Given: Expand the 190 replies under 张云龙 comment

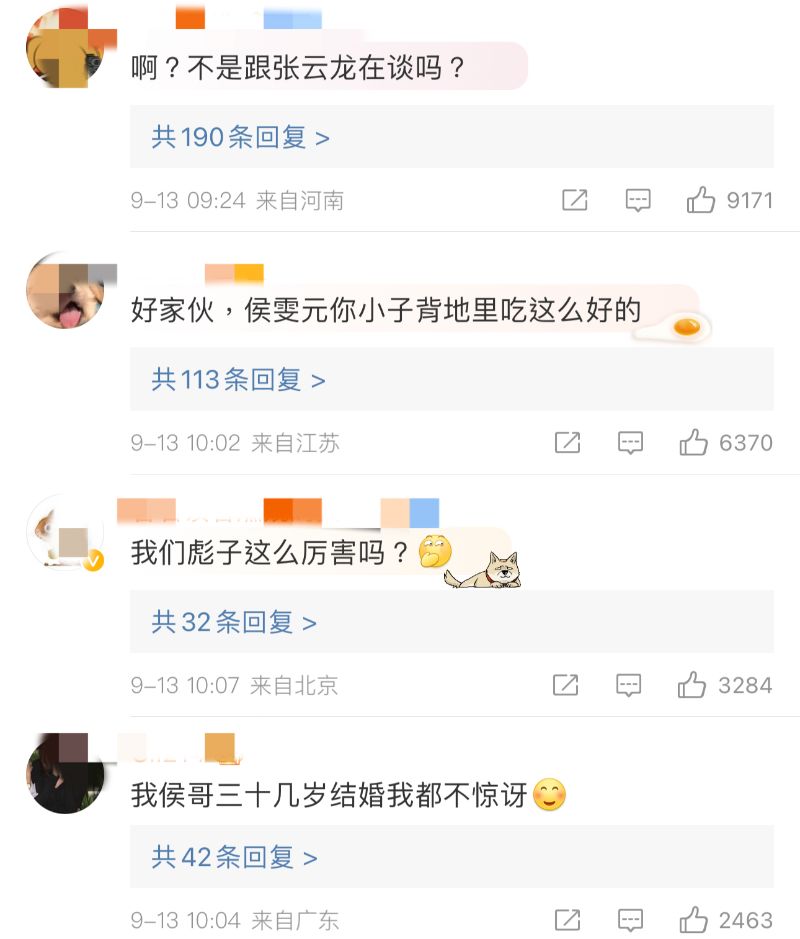Looking at the screenshot, I should (240, 137).
